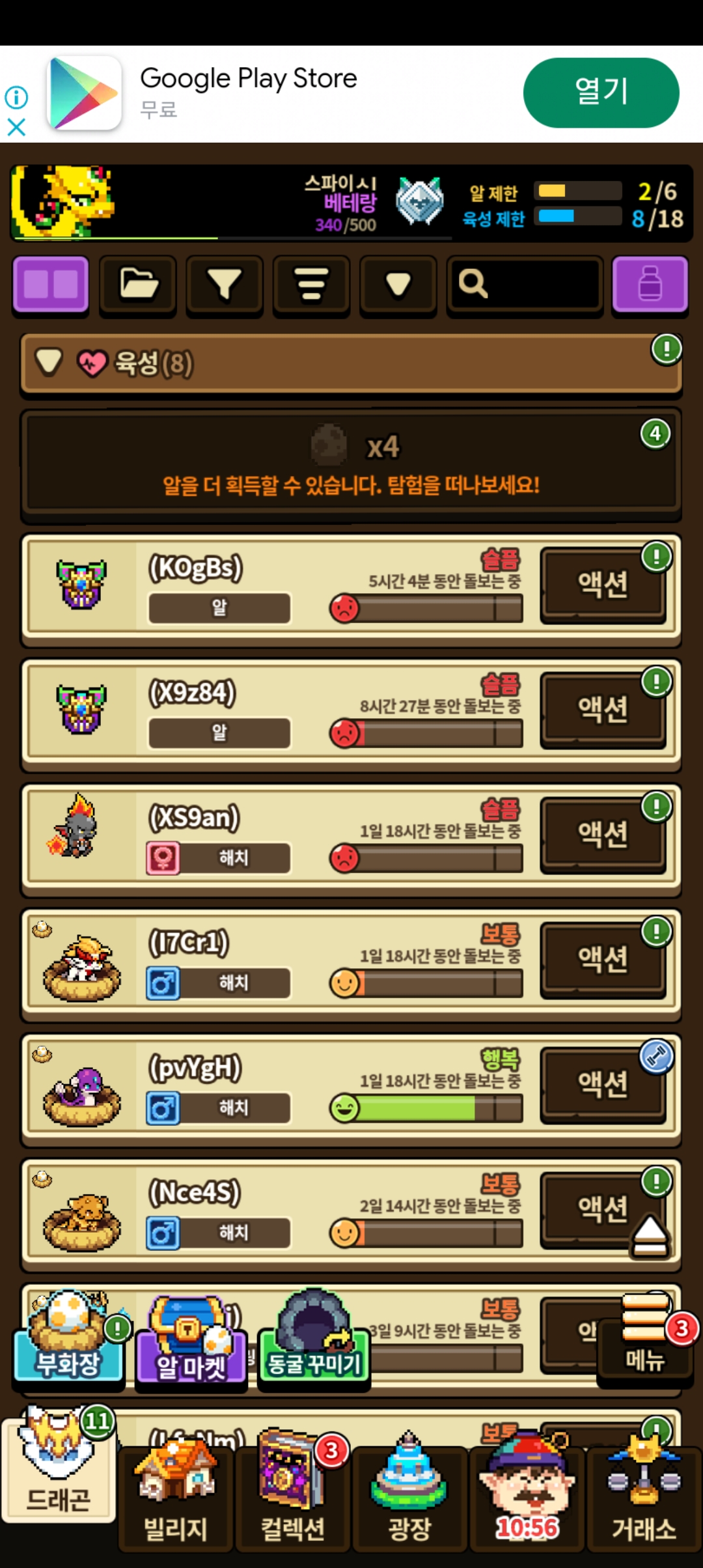Open 액션 for dragon I7Cr1
This screenshot has width=703, height=1568.
tap(603, 959)
